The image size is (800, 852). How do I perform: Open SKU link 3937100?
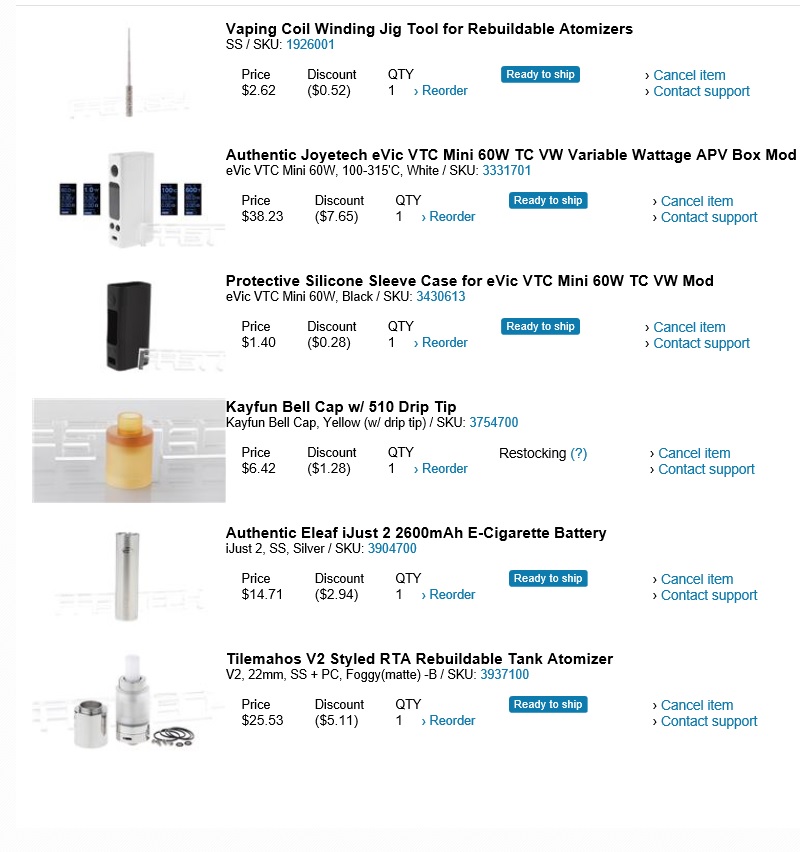click(x=504, y=674)
